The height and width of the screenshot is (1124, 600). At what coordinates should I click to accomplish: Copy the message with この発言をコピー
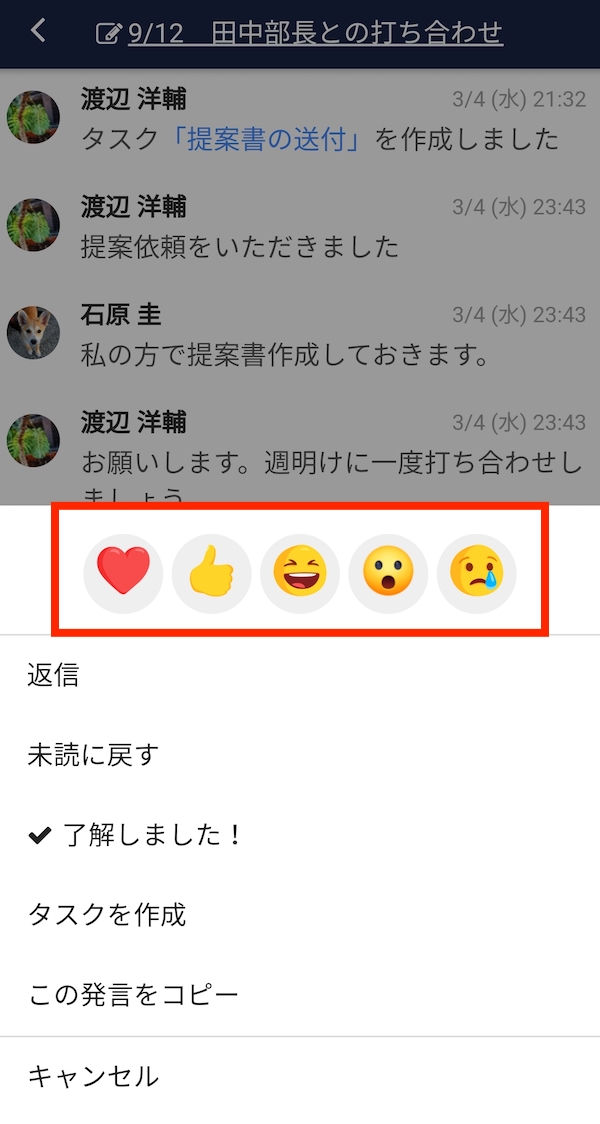(133, 995)
